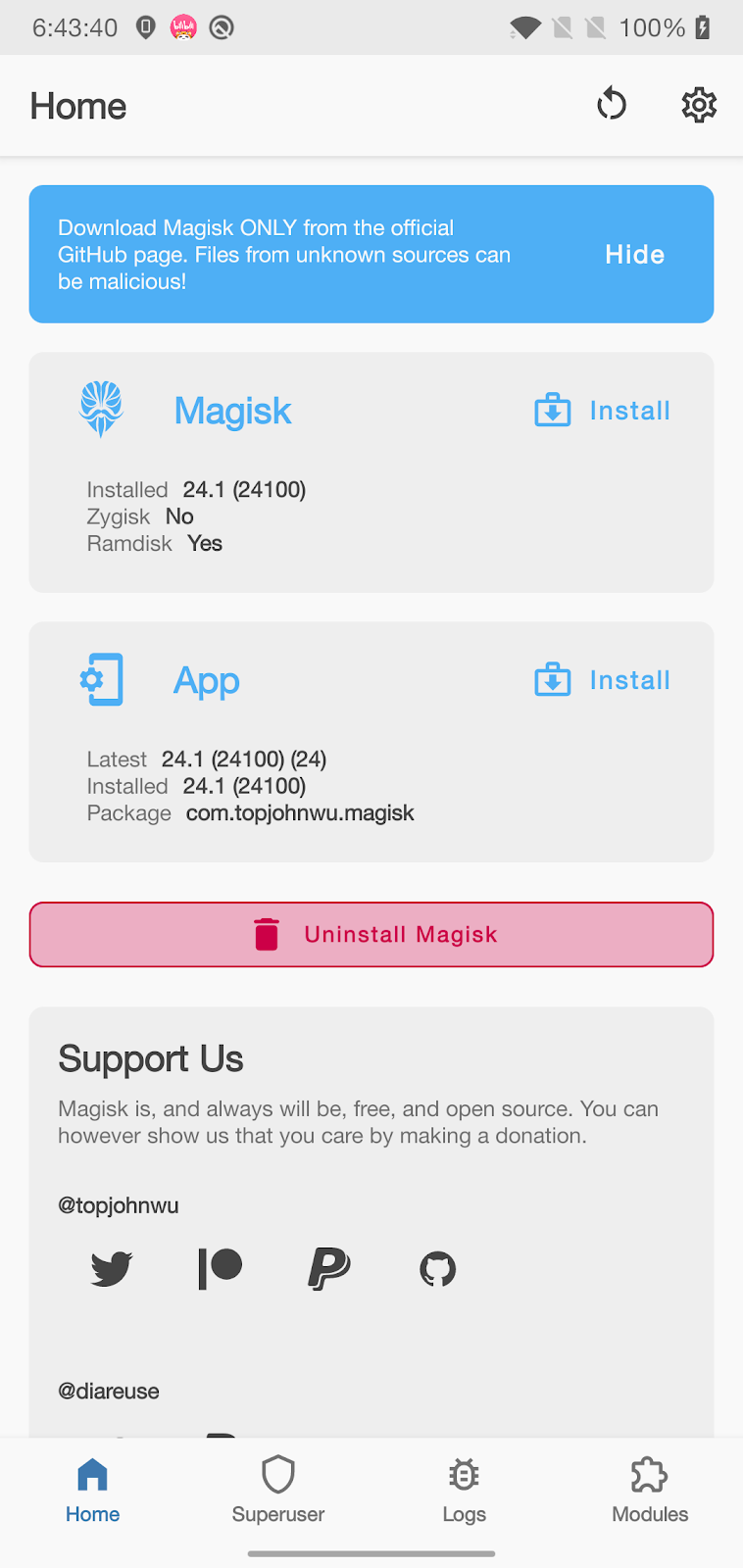Tap Install on the App card
This screenshot has width=743, height=1568.
[x=603, y=680]
